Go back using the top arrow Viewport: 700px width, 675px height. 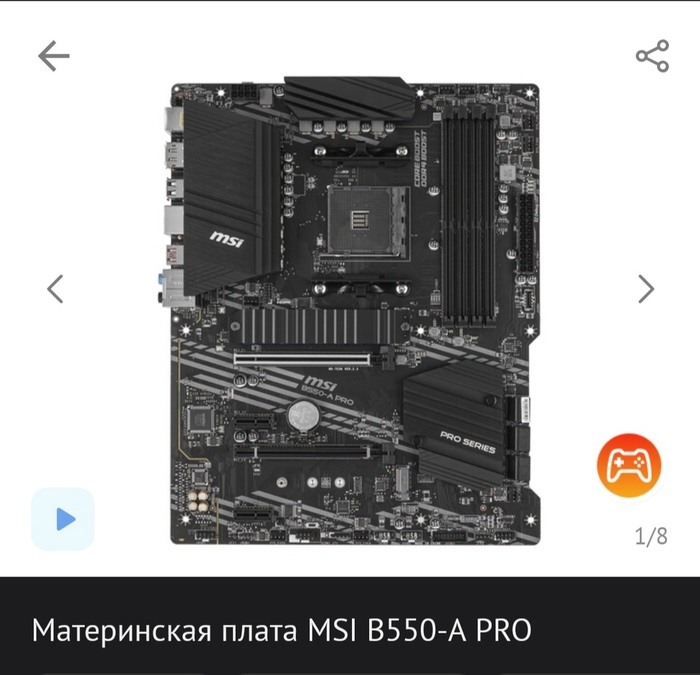click(54, 56)
